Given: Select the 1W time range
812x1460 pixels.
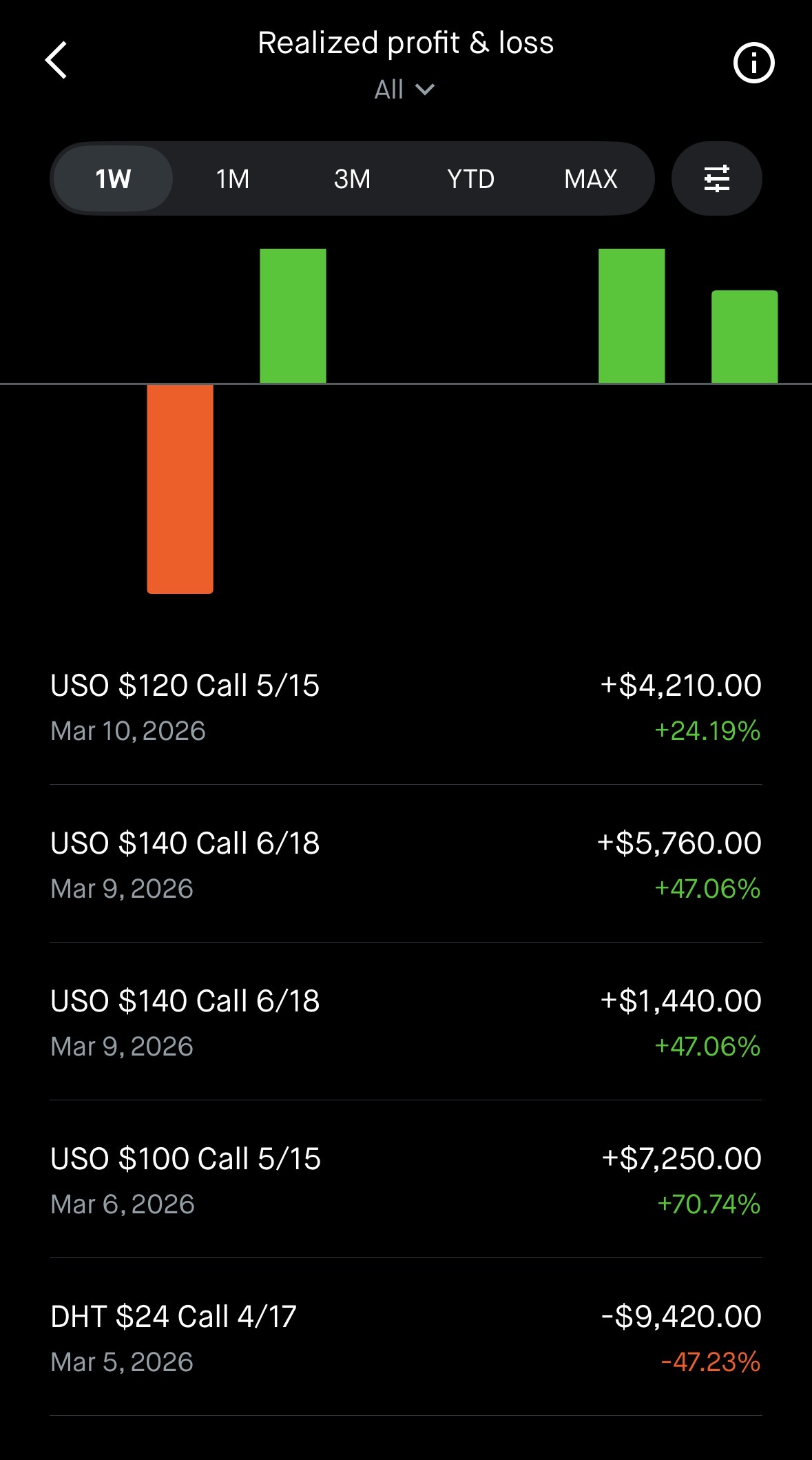Looking at the screenshot, I should [113, 179].
